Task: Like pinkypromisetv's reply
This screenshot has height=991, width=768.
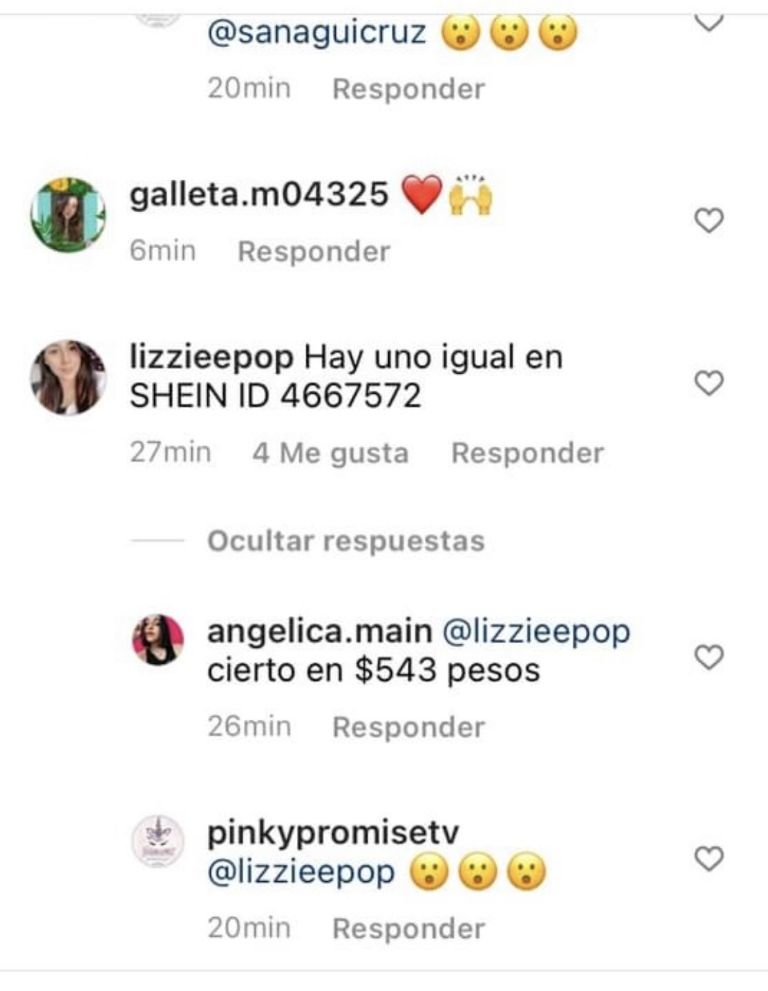Action: coord(708,859)
